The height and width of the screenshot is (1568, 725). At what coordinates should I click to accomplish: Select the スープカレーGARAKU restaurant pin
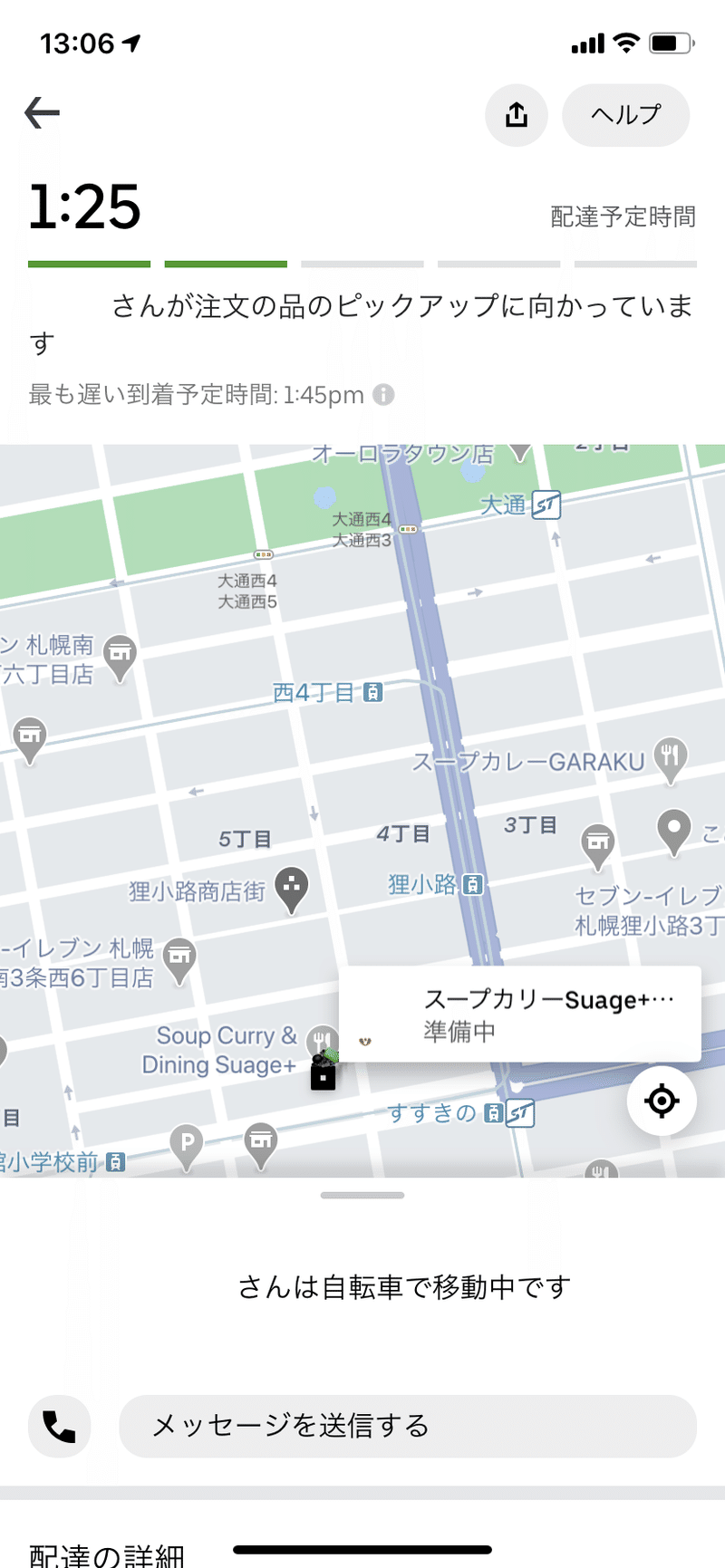pos(670,759)
